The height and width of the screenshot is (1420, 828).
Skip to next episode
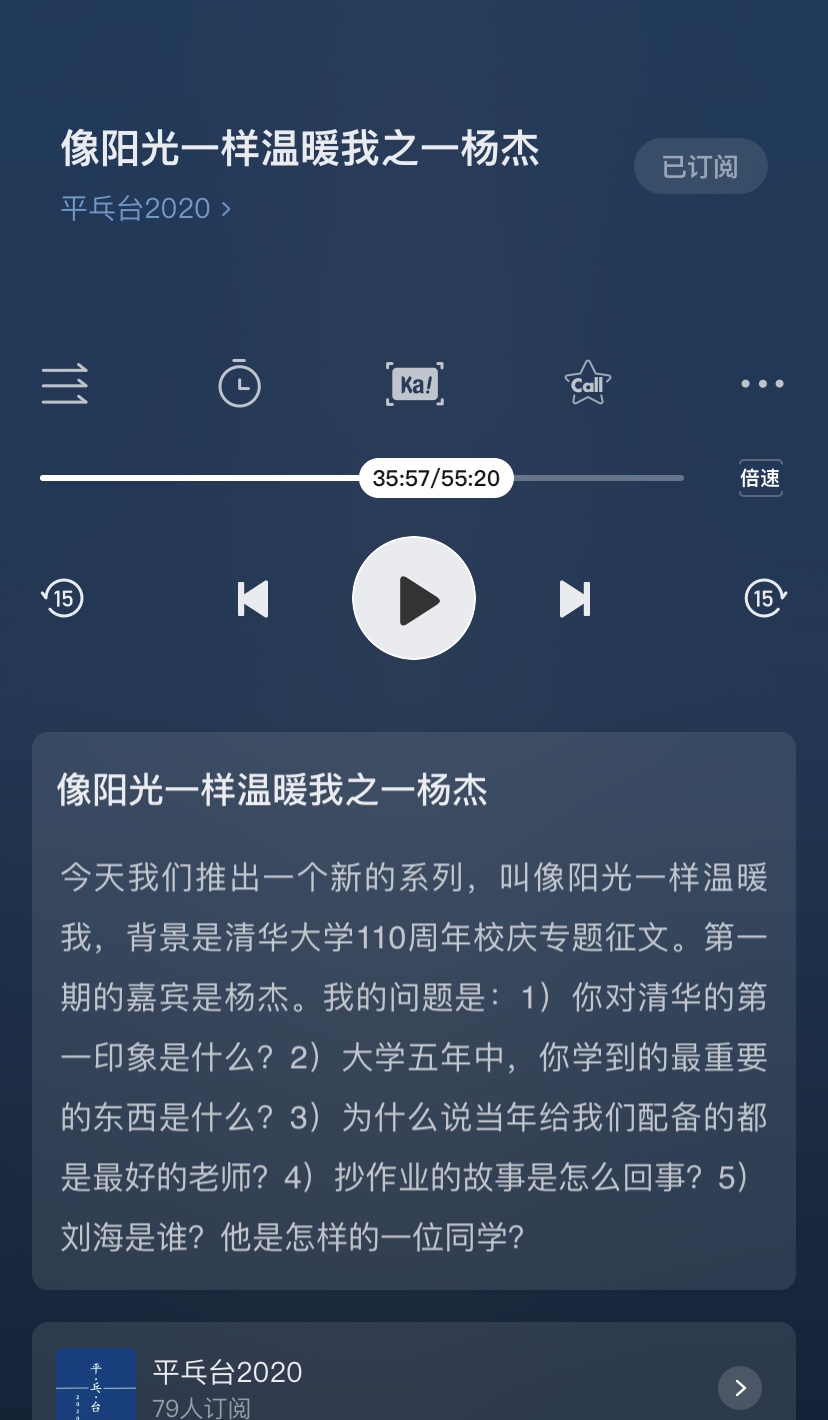574,598
